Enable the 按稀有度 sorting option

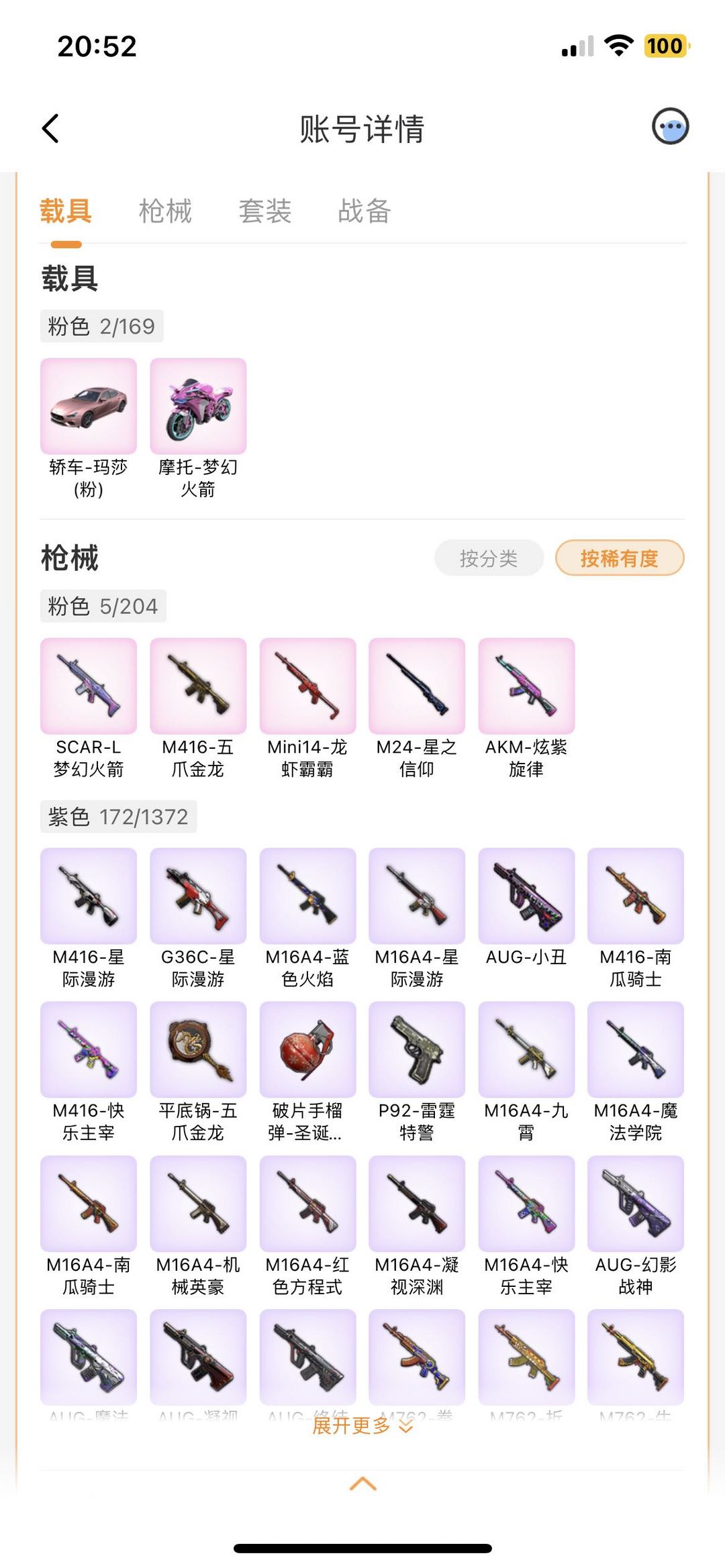pos(619,558)
